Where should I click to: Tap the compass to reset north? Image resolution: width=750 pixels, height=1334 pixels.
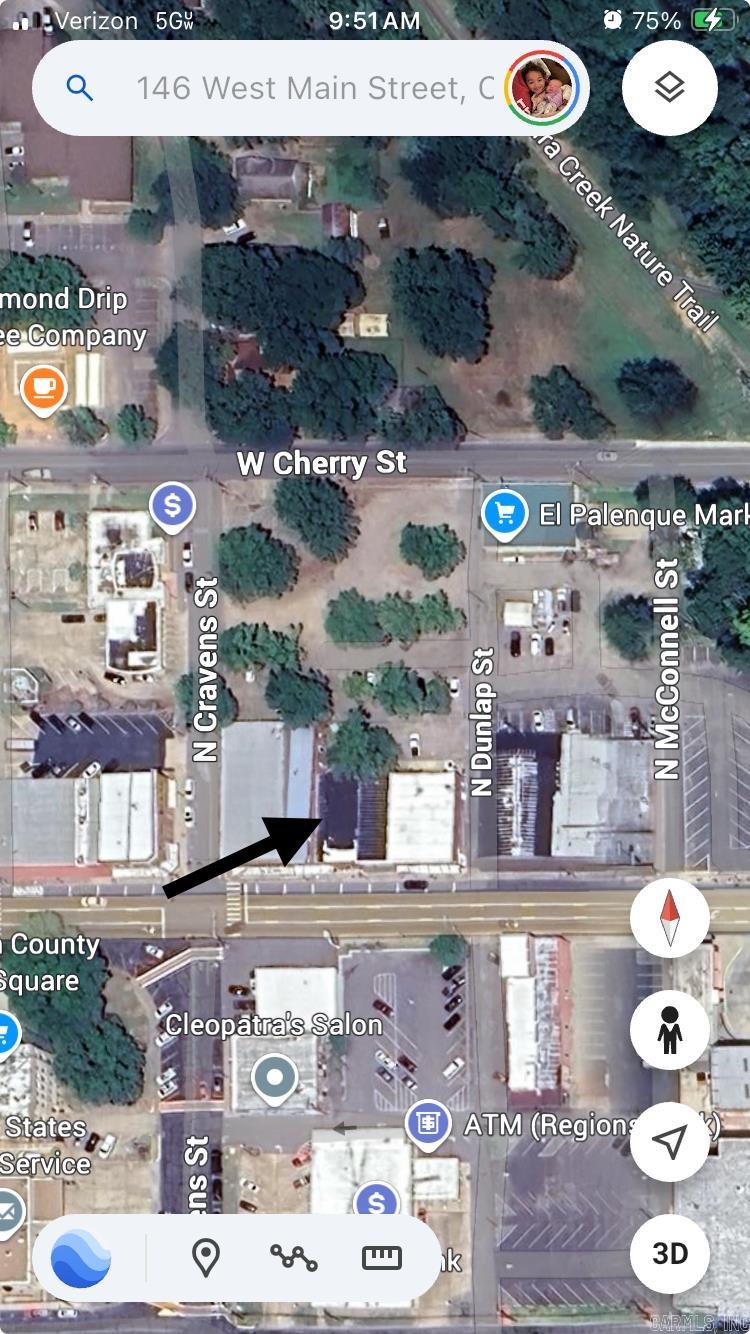(x=669, y=918)
